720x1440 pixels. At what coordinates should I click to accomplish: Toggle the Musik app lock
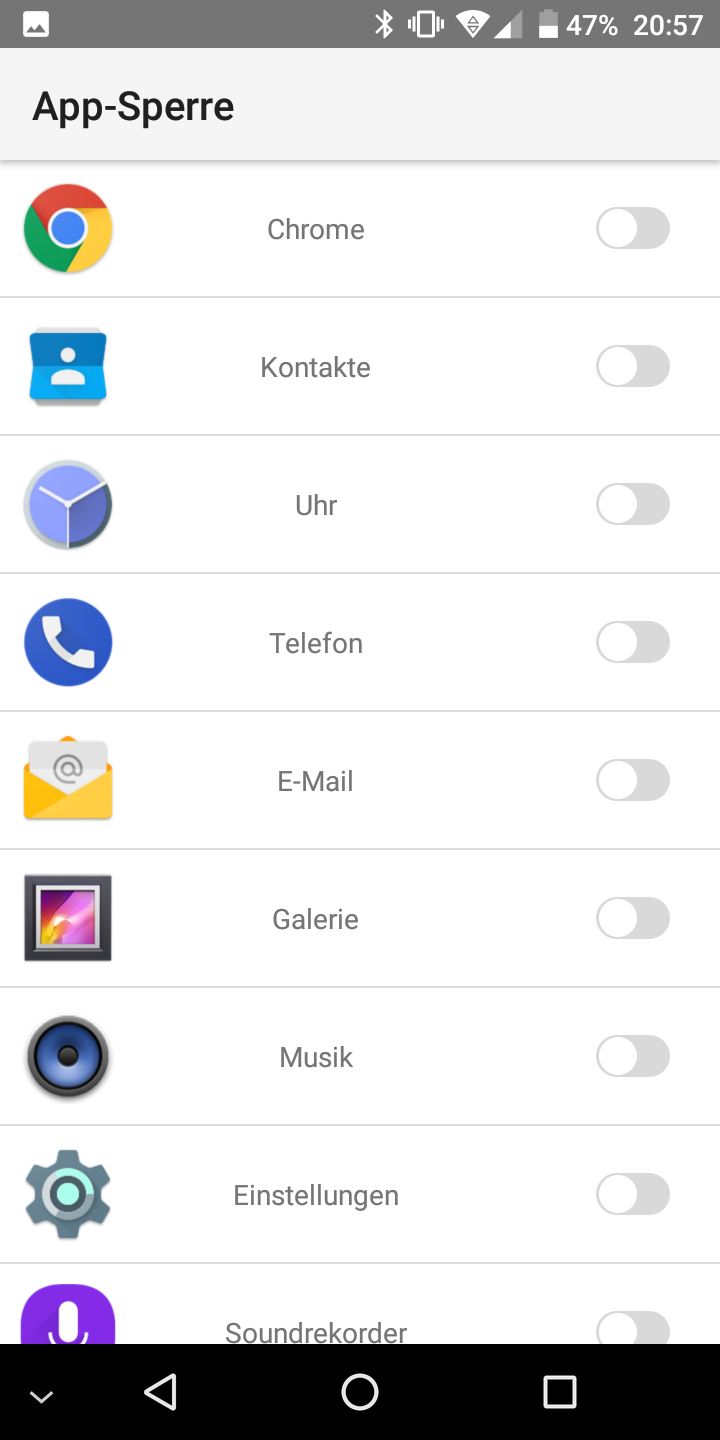[x=632, y=1056]
